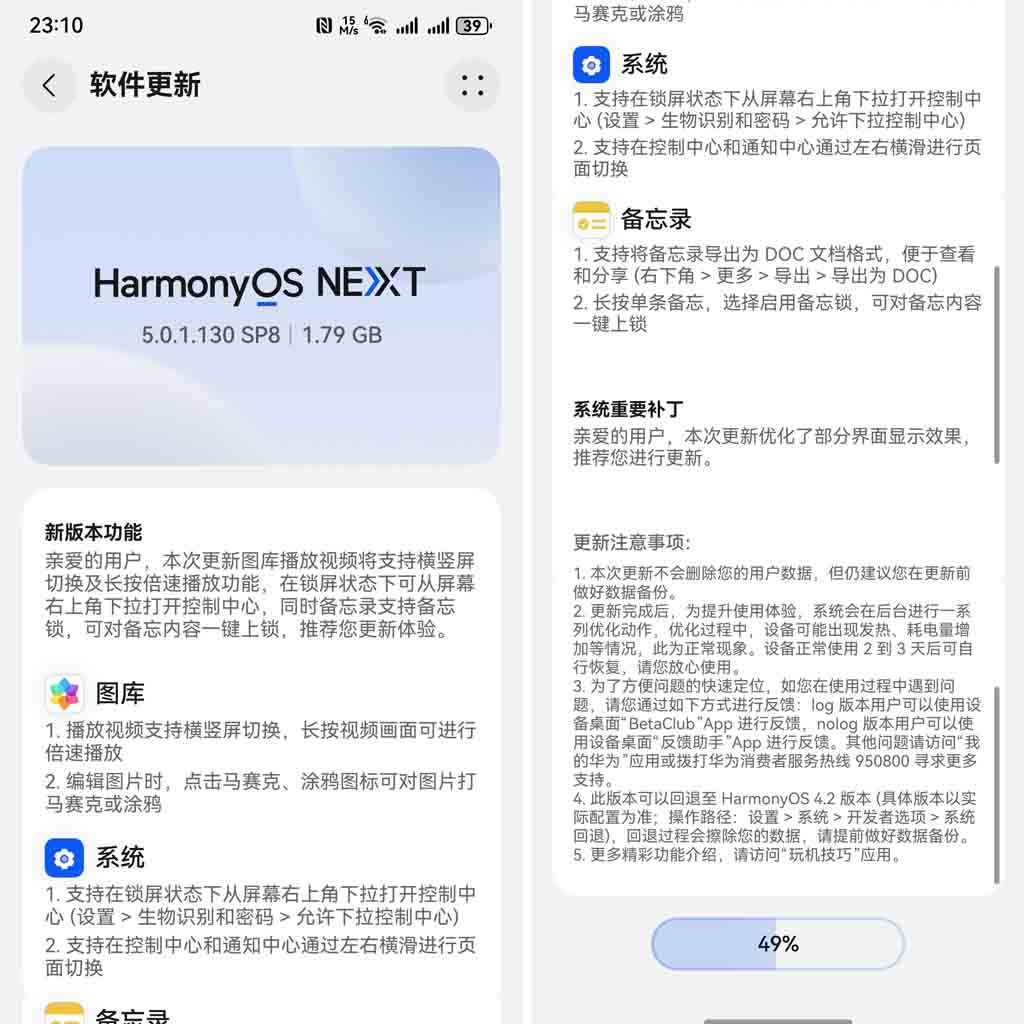Go back from the software update page
This screenshot has width=1024, height=1024.
tap(49, 85)
